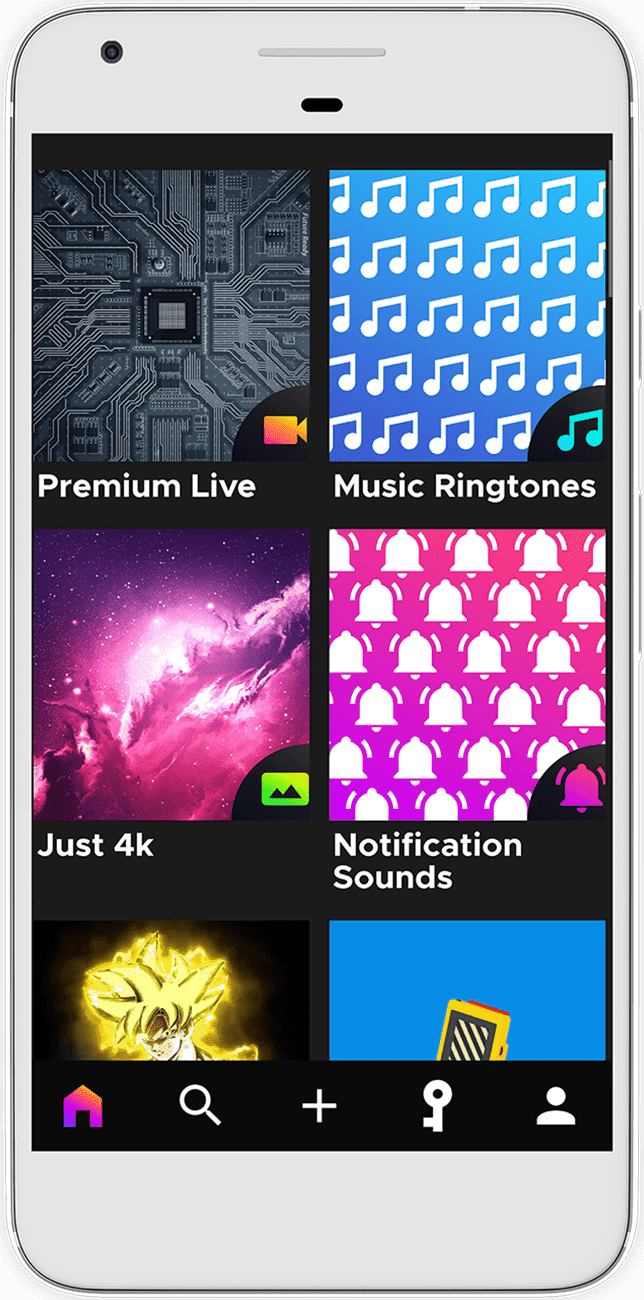Open the key icon tab
The width and height of the screenshot is (644, 1300).
pyautogui.click(x=437, y=1106)
